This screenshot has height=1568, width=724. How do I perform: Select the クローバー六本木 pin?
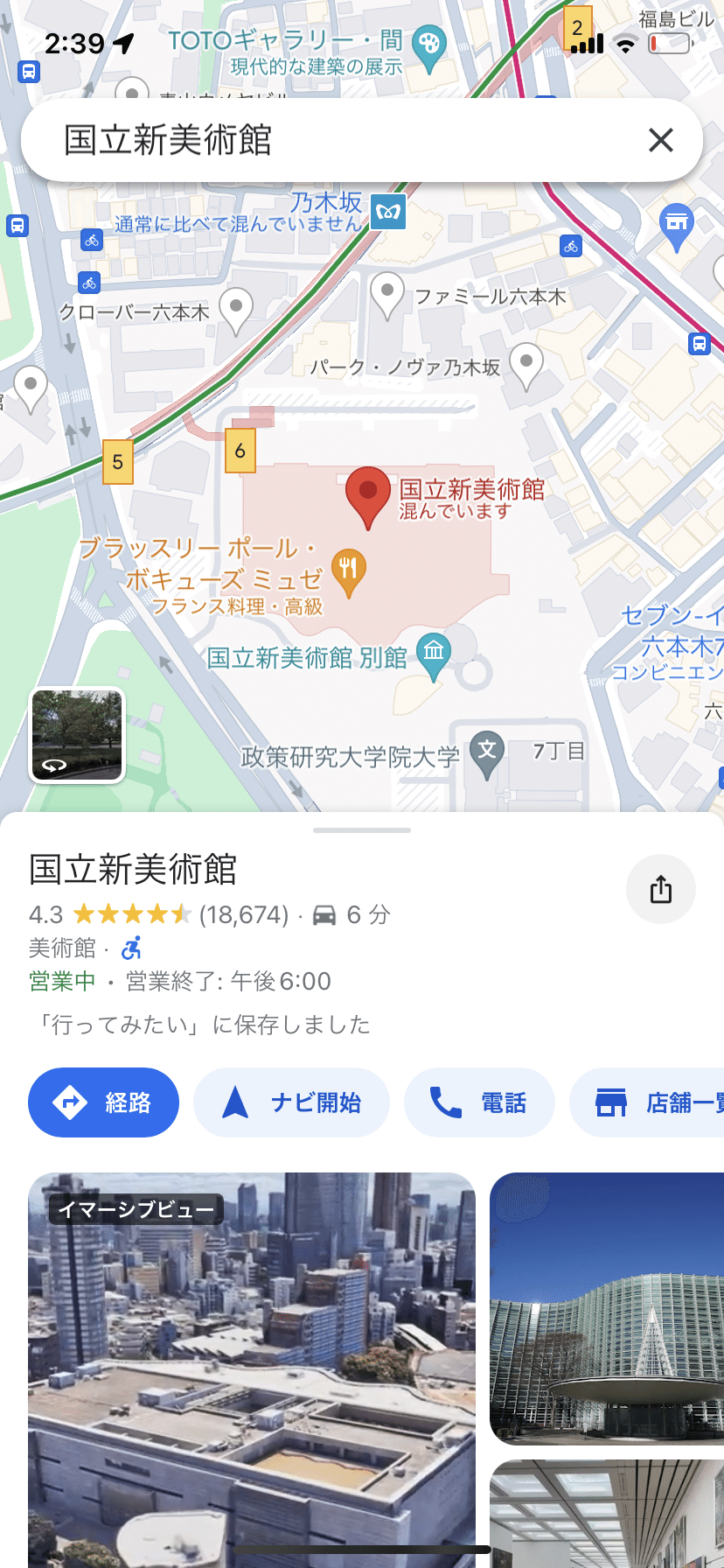235,307
